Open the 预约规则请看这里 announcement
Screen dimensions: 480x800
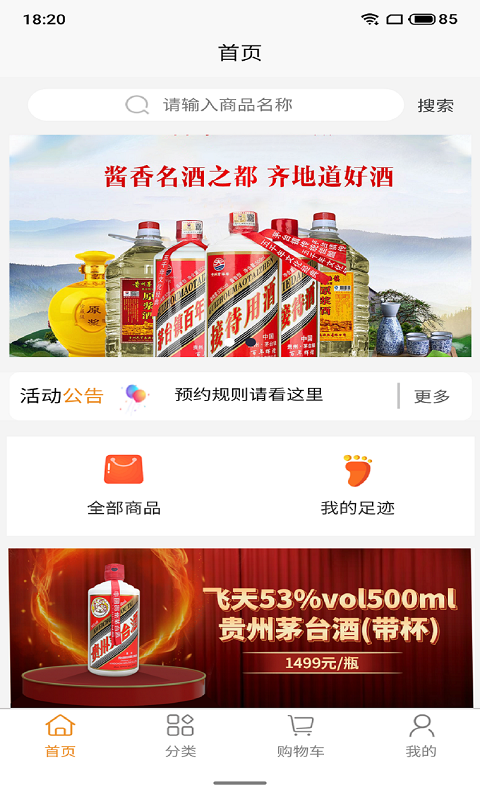pyautogui.click(x=249, y=395)
